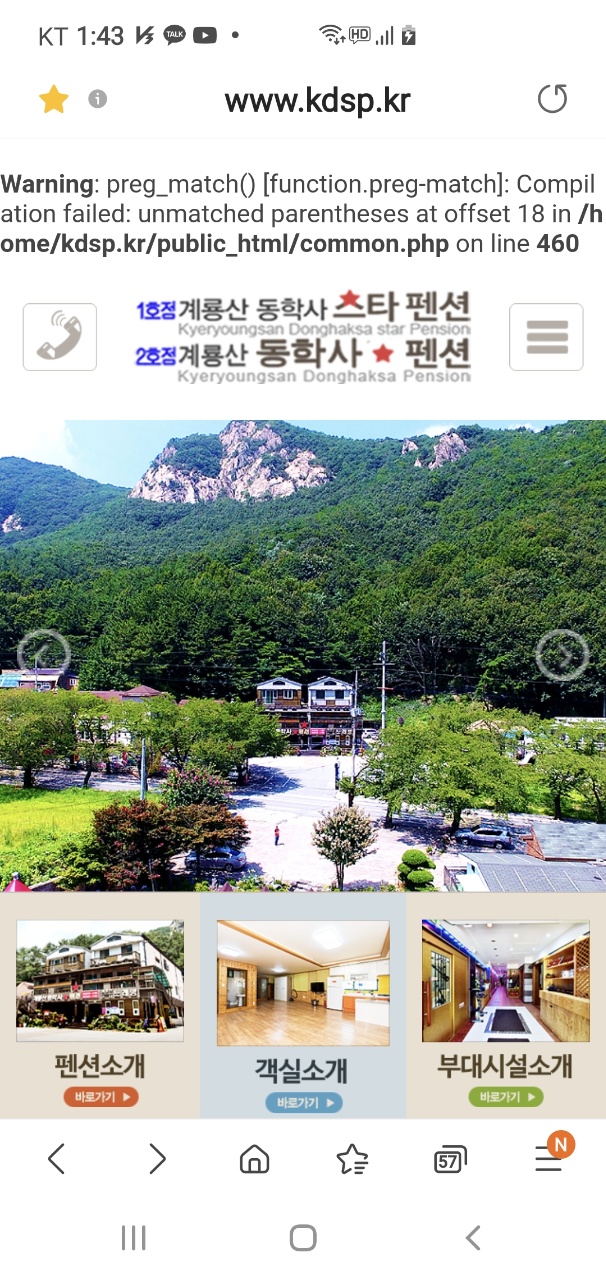The image size is (606, 1280).
Task: Open the saved bookmarks list
Action: pos(352,1159)
